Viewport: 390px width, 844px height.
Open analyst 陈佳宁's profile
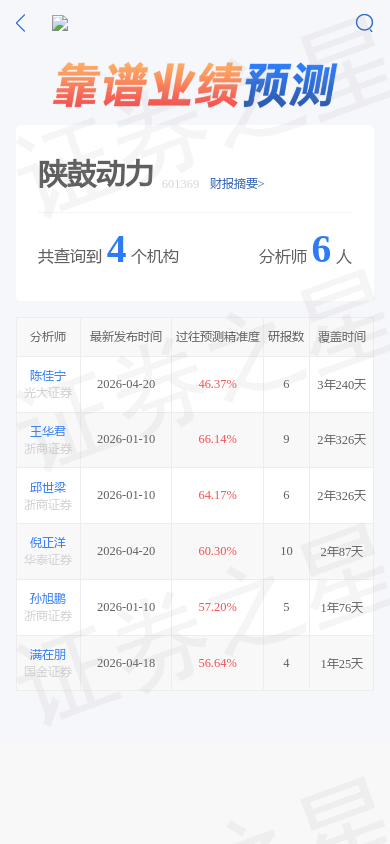click(x=48, y=375)
